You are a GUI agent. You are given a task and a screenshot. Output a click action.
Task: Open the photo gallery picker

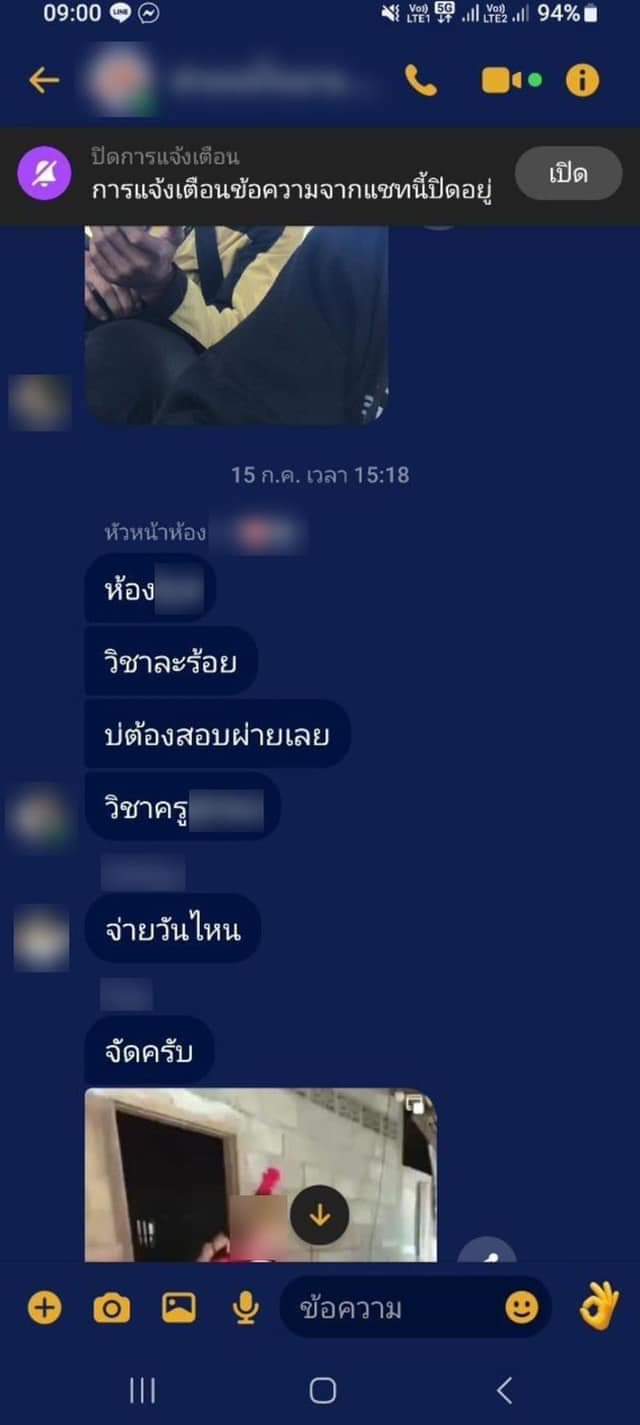(x=178, y=1307)
